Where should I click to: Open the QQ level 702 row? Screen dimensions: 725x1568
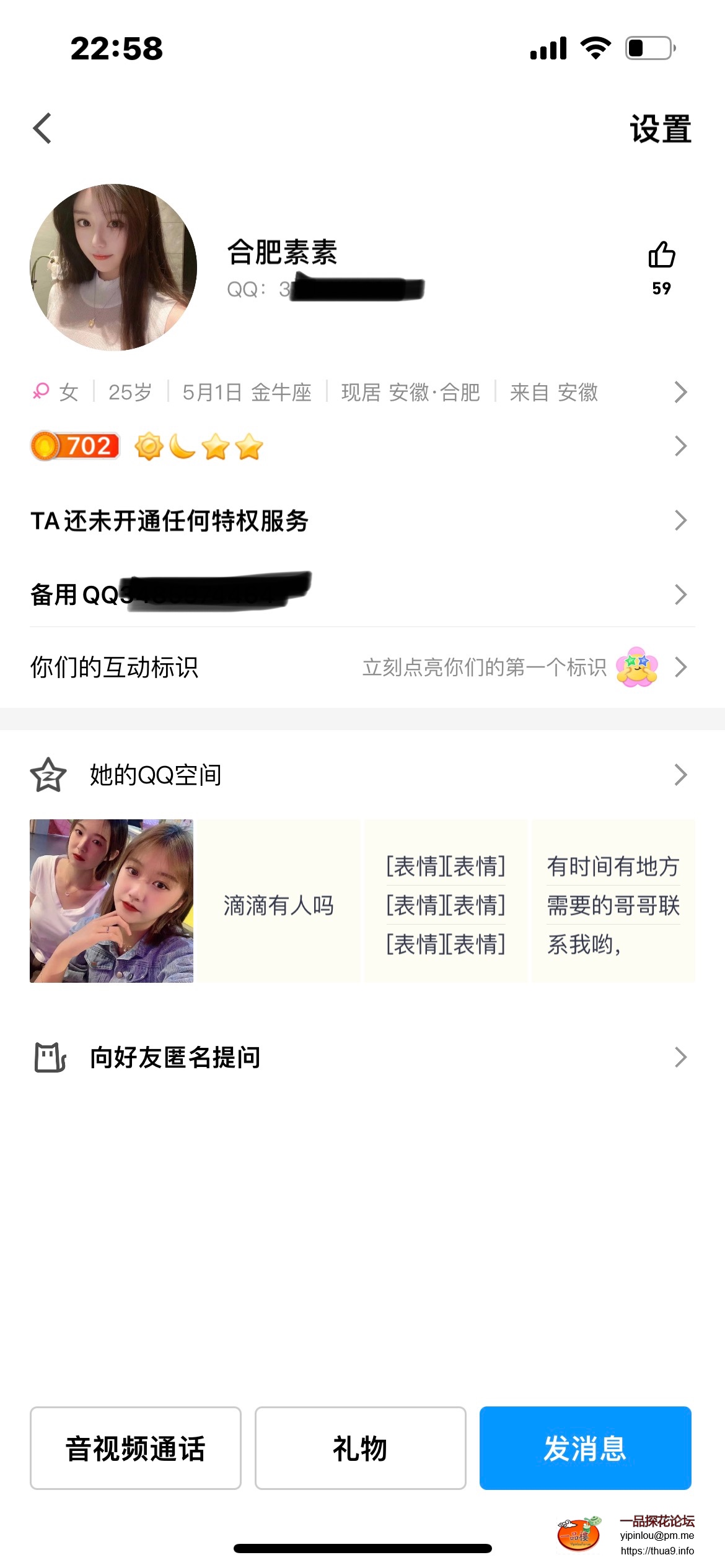[359, 446]
